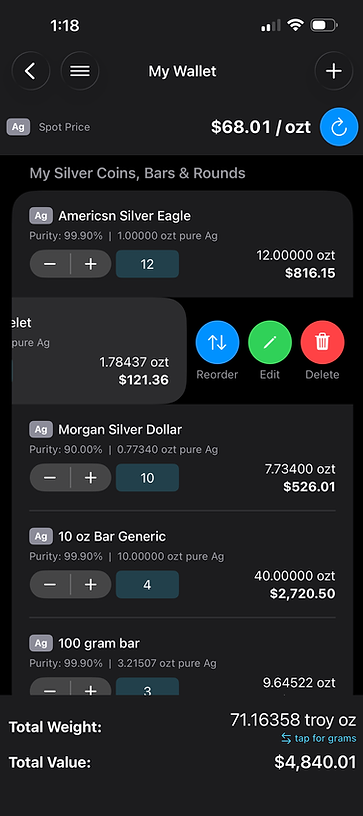Edit the swiped item

pos(270,342)
